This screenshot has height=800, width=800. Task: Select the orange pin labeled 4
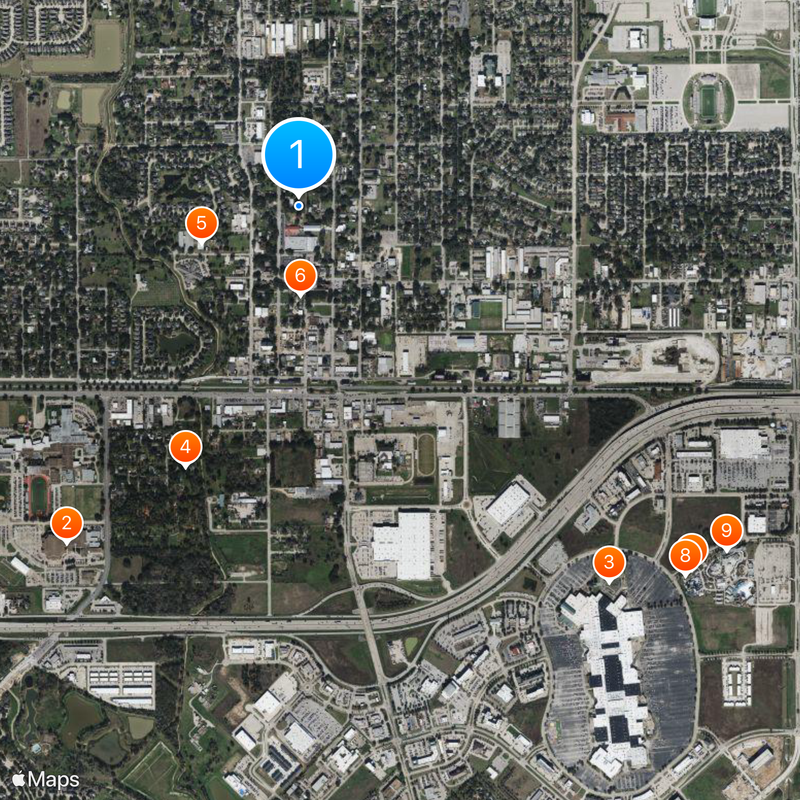(x=185, y=448)
